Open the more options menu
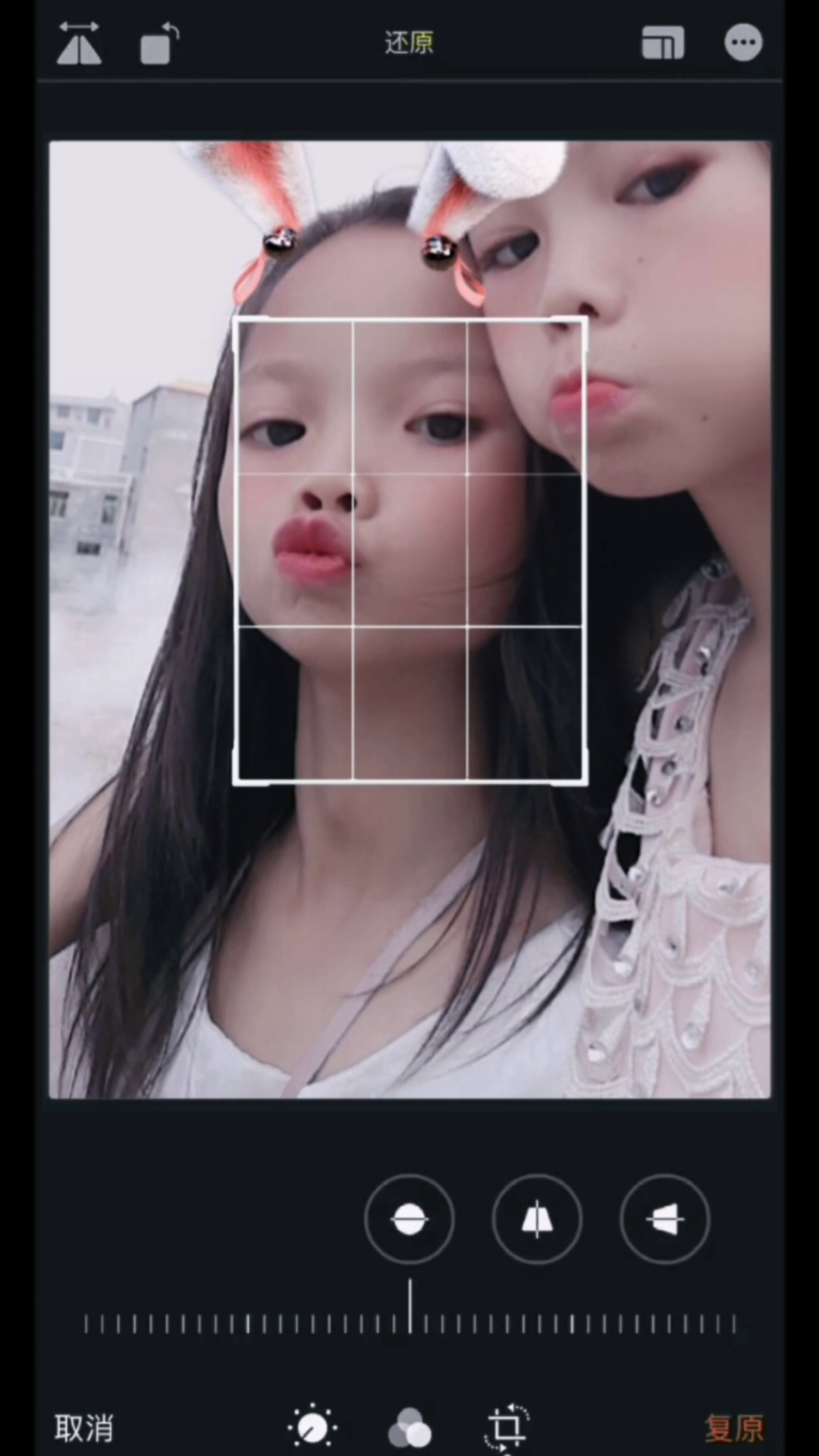 click(x=743, y=43)
